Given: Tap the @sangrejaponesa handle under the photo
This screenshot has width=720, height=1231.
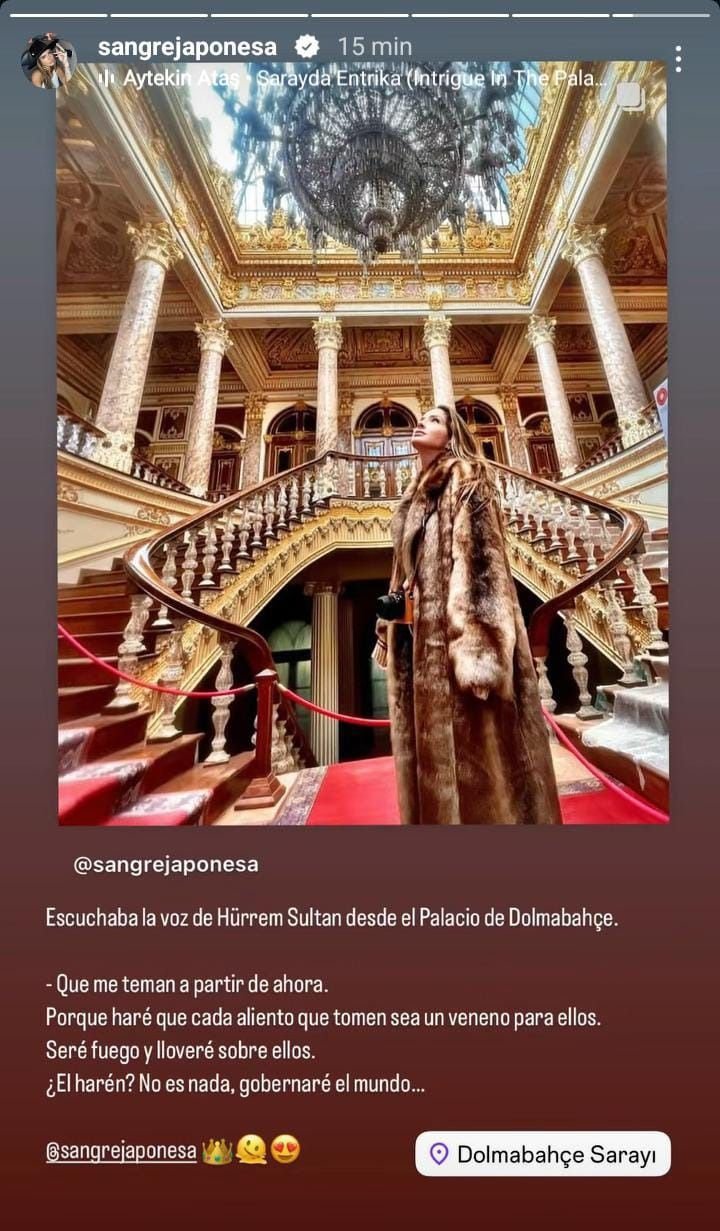Looking at the screenshot, I should 166,866.
